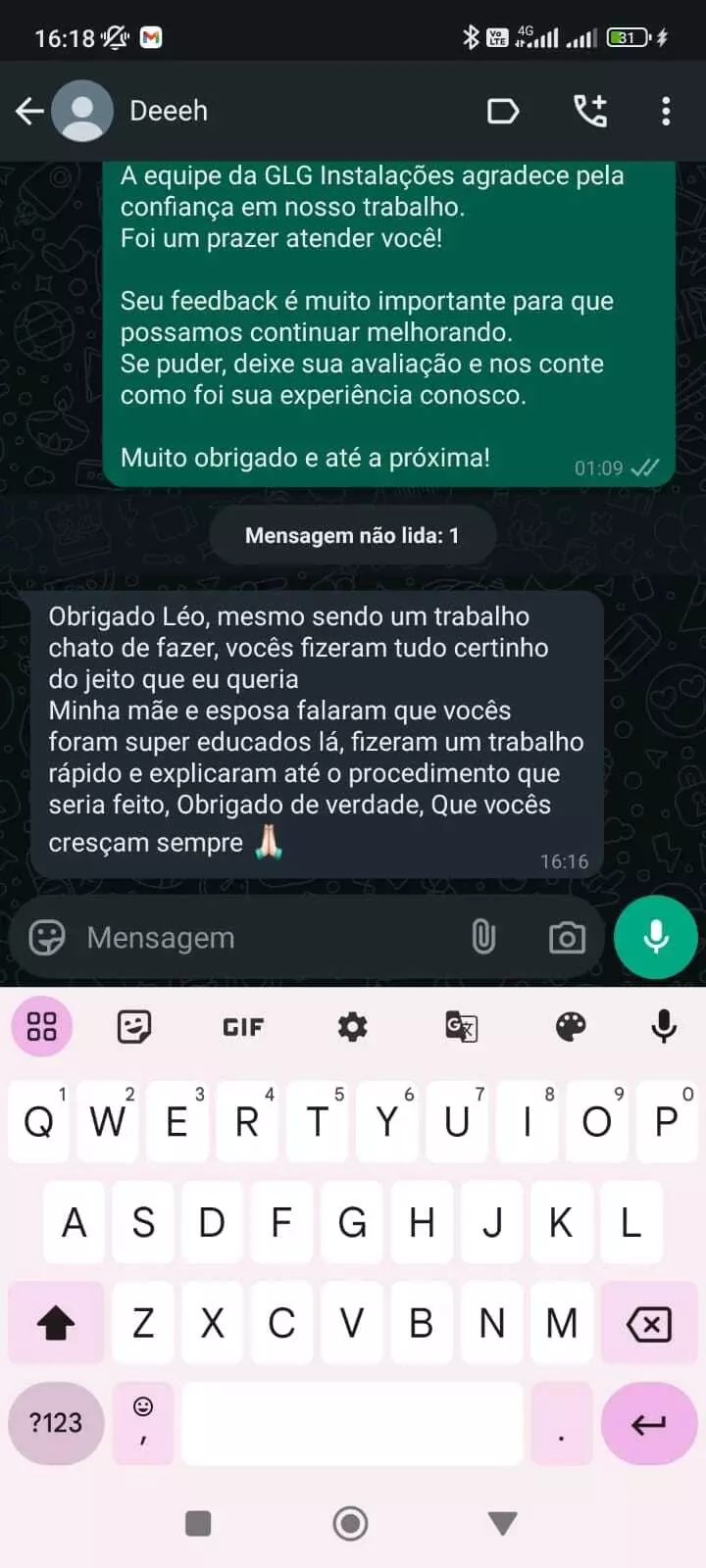Go back to the chat list
The width and height of the screenshot is (706, 1568).
click(29, 111)
